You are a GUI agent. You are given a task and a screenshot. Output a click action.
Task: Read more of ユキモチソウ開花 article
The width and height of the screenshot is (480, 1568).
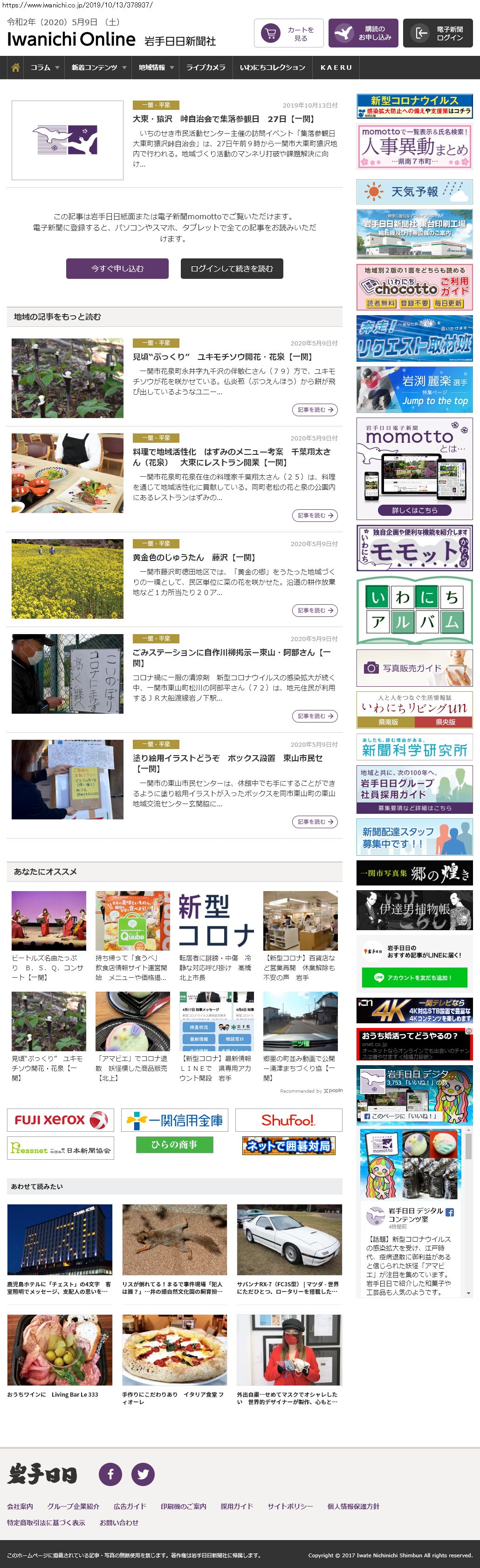point(315,410)
